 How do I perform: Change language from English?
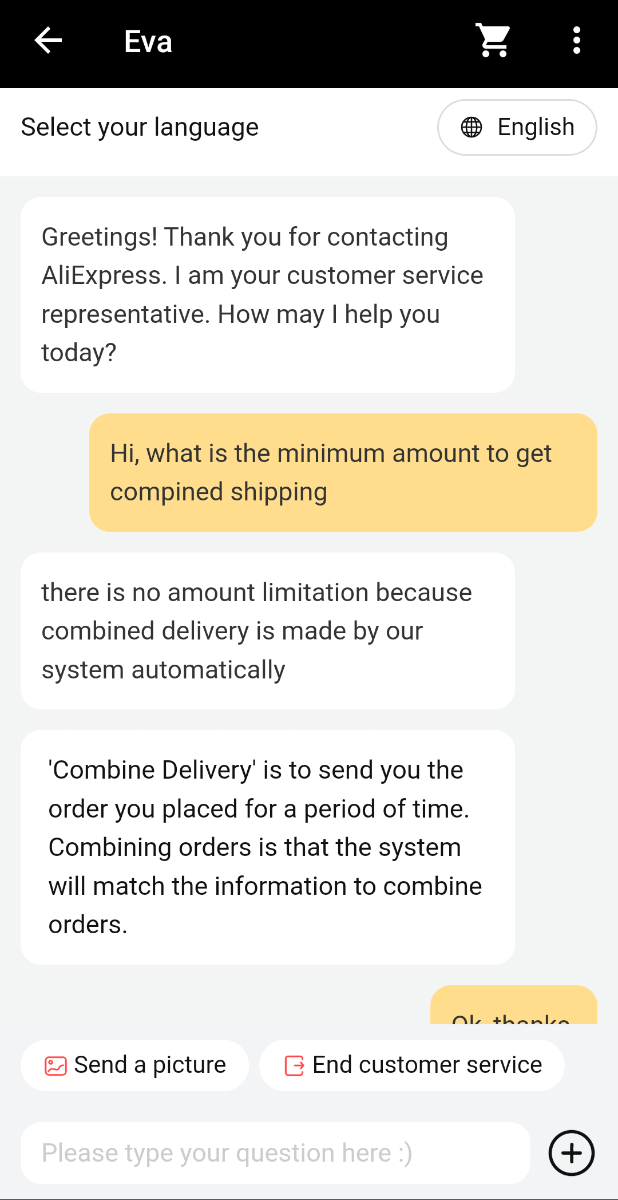pyautogui.click(x=517, y=128)
